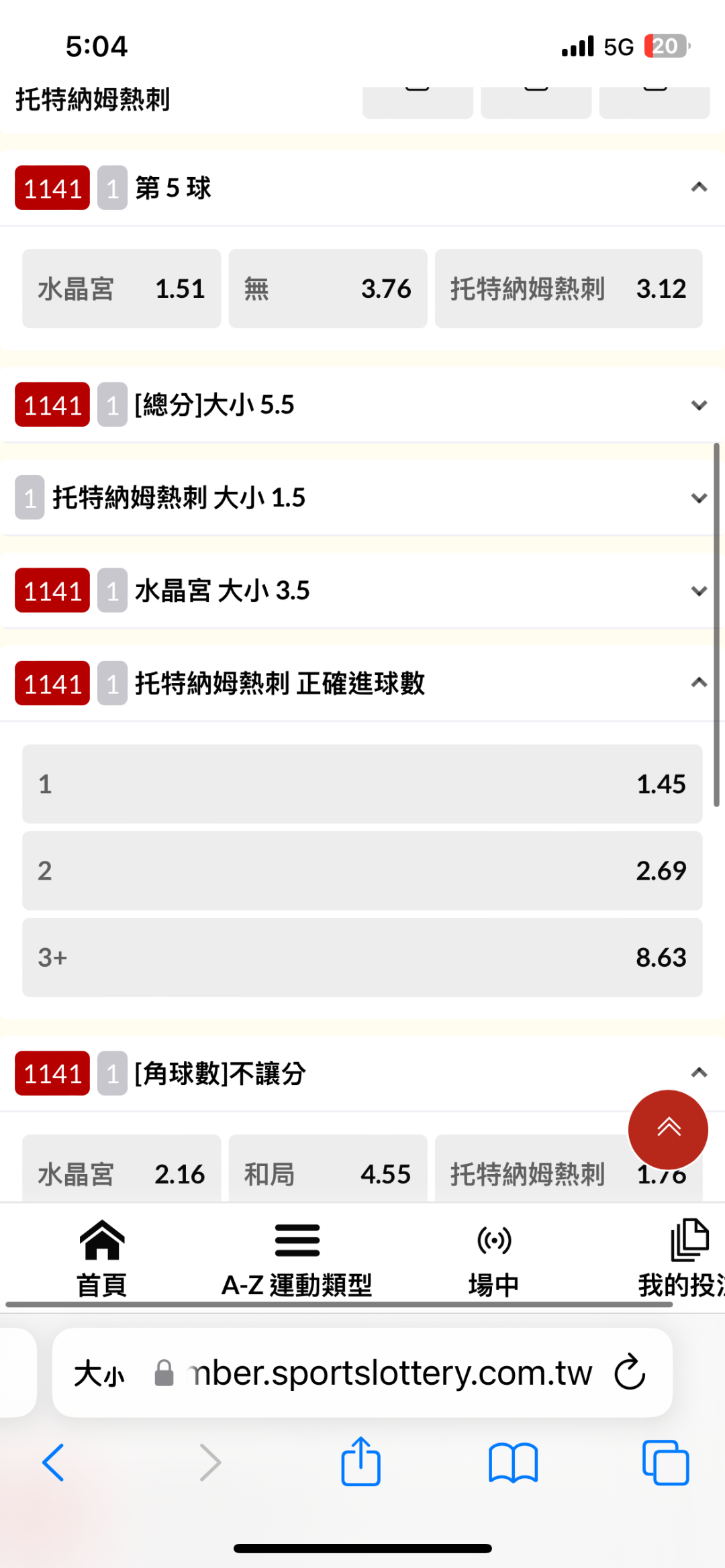Reload the page in Safari
The height and width of the screenshot is (1568, 725).
[x=630, y=1372]
